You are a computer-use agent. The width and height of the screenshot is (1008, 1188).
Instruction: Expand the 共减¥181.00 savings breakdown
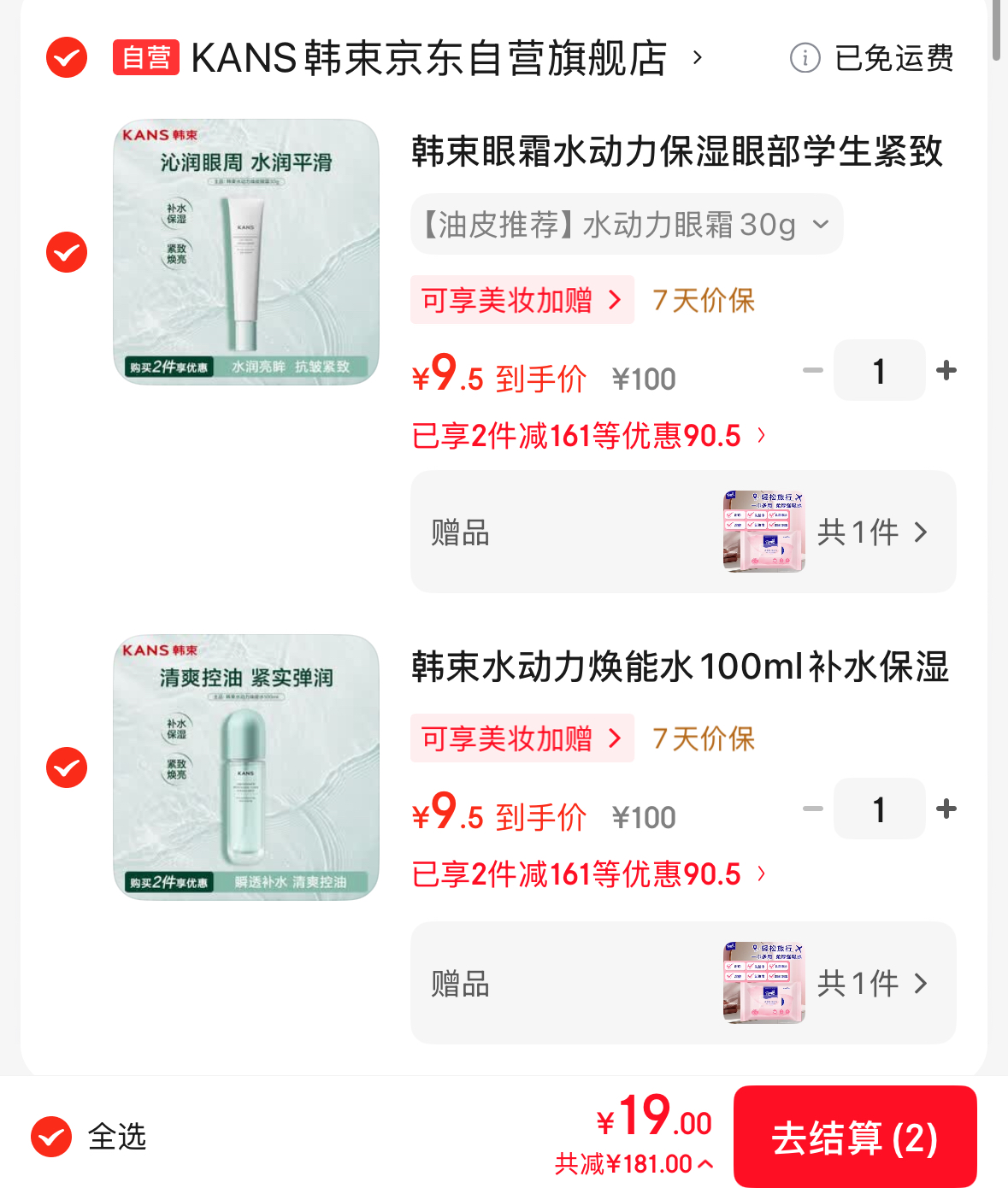[x=634, y=1164]
